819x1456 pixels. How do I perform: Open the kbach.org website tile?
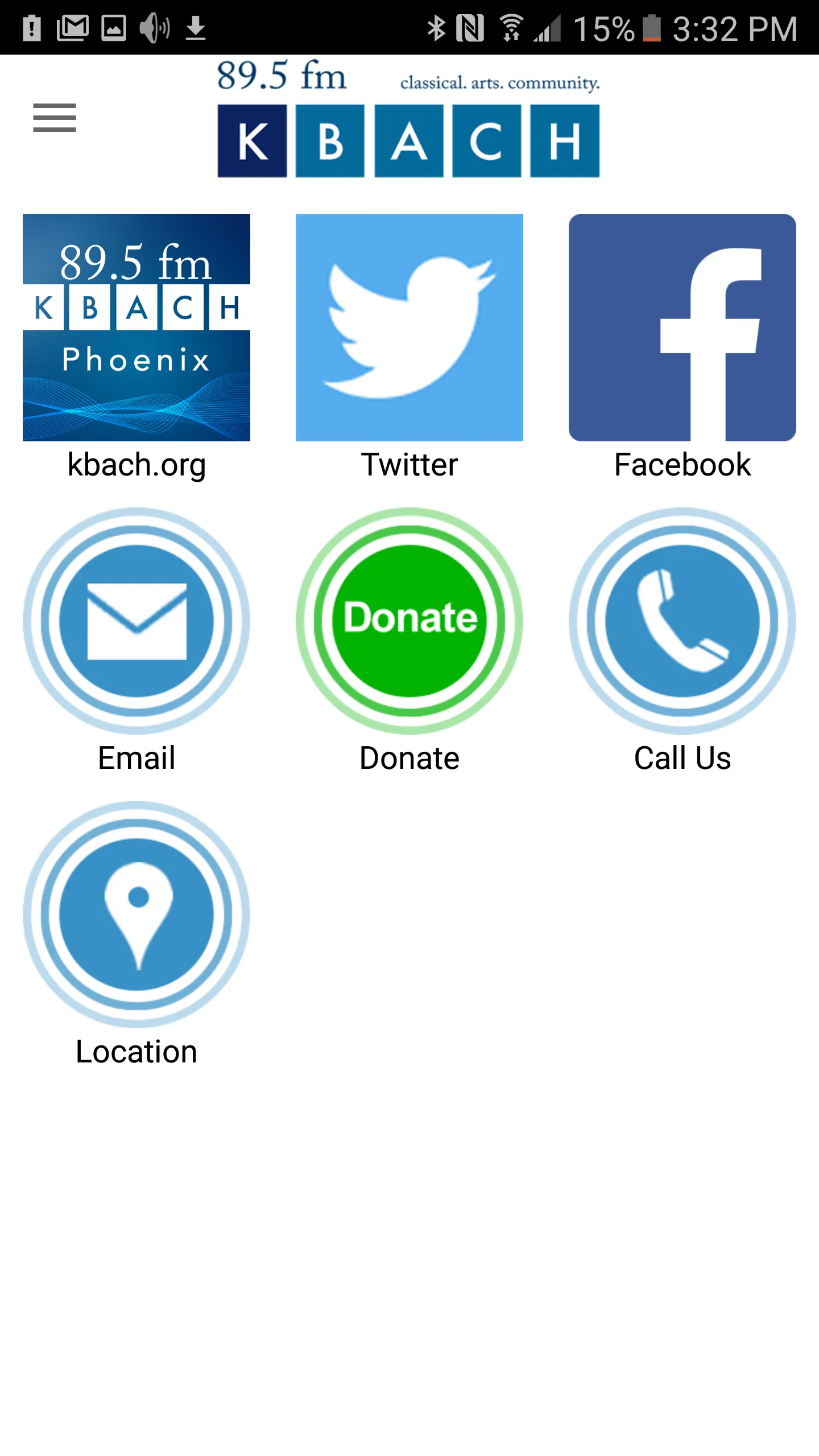pyautogui.click(x=136, y=328)
